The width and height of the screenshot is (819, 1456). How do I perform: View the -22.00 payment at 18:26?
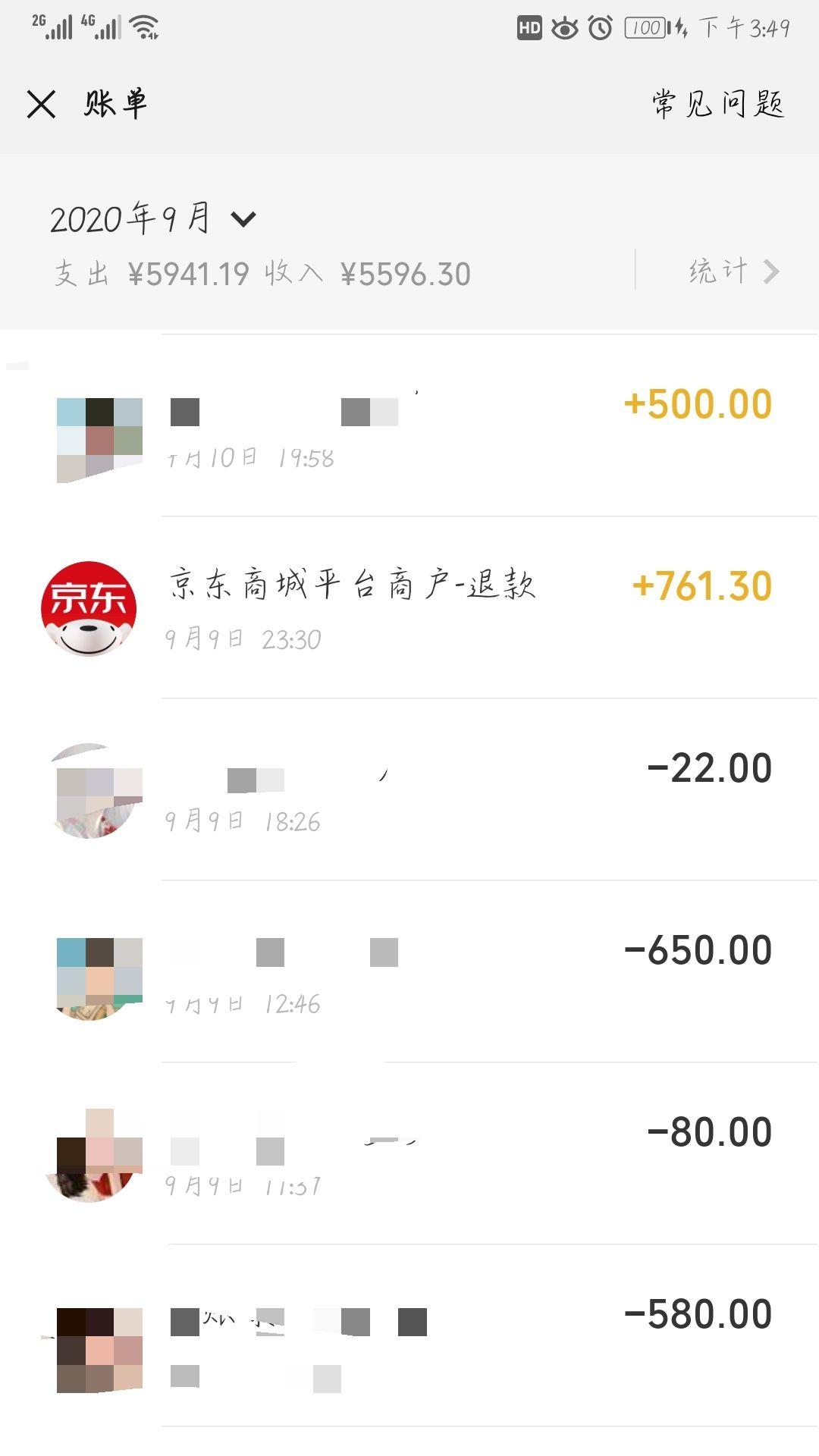point(409,789)
